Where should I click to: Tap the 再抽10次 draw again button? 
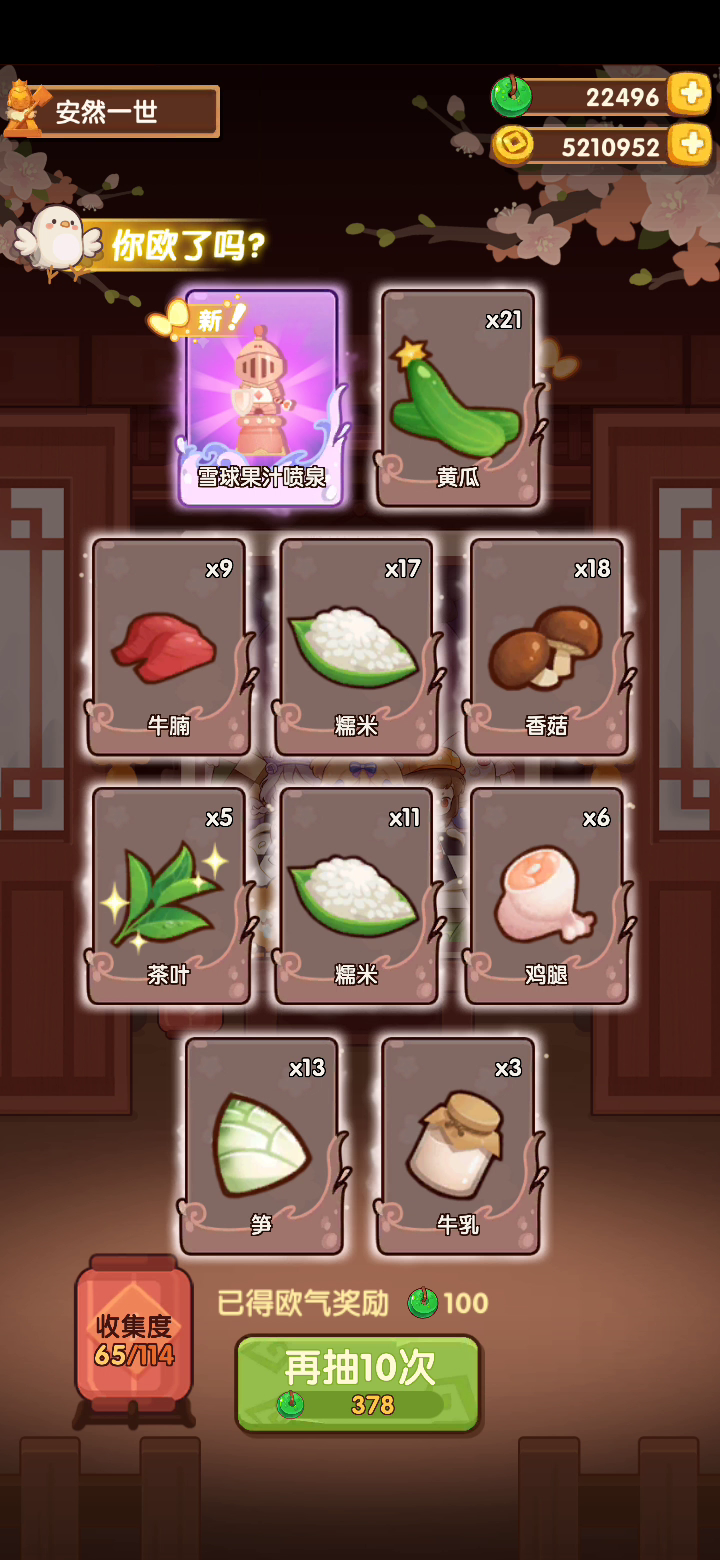[x=358, y=1385]
